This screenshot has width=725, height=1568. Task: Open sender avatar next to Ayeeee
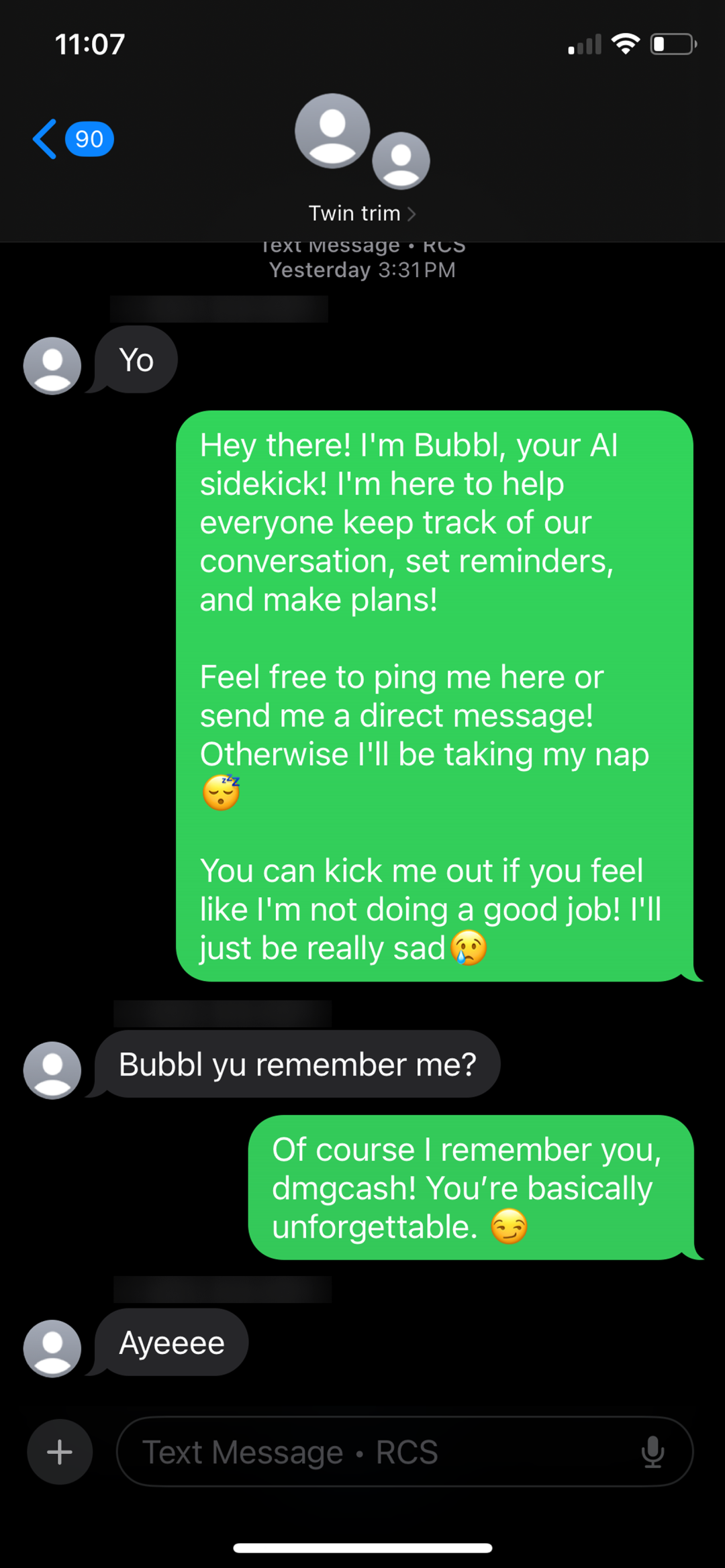pyautogui.click(x=52, y=1349)
